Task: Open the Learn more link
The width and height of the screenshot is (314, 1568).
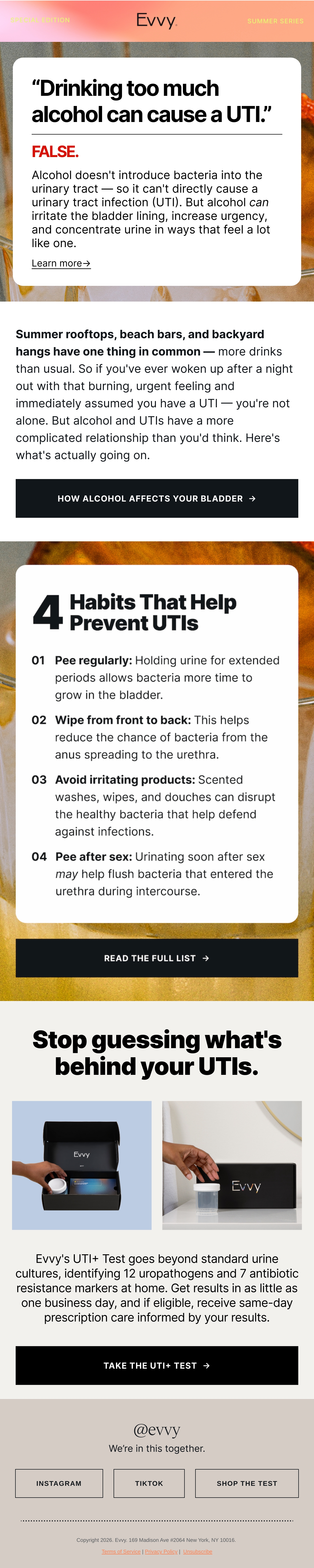Action: pos(61,263)
